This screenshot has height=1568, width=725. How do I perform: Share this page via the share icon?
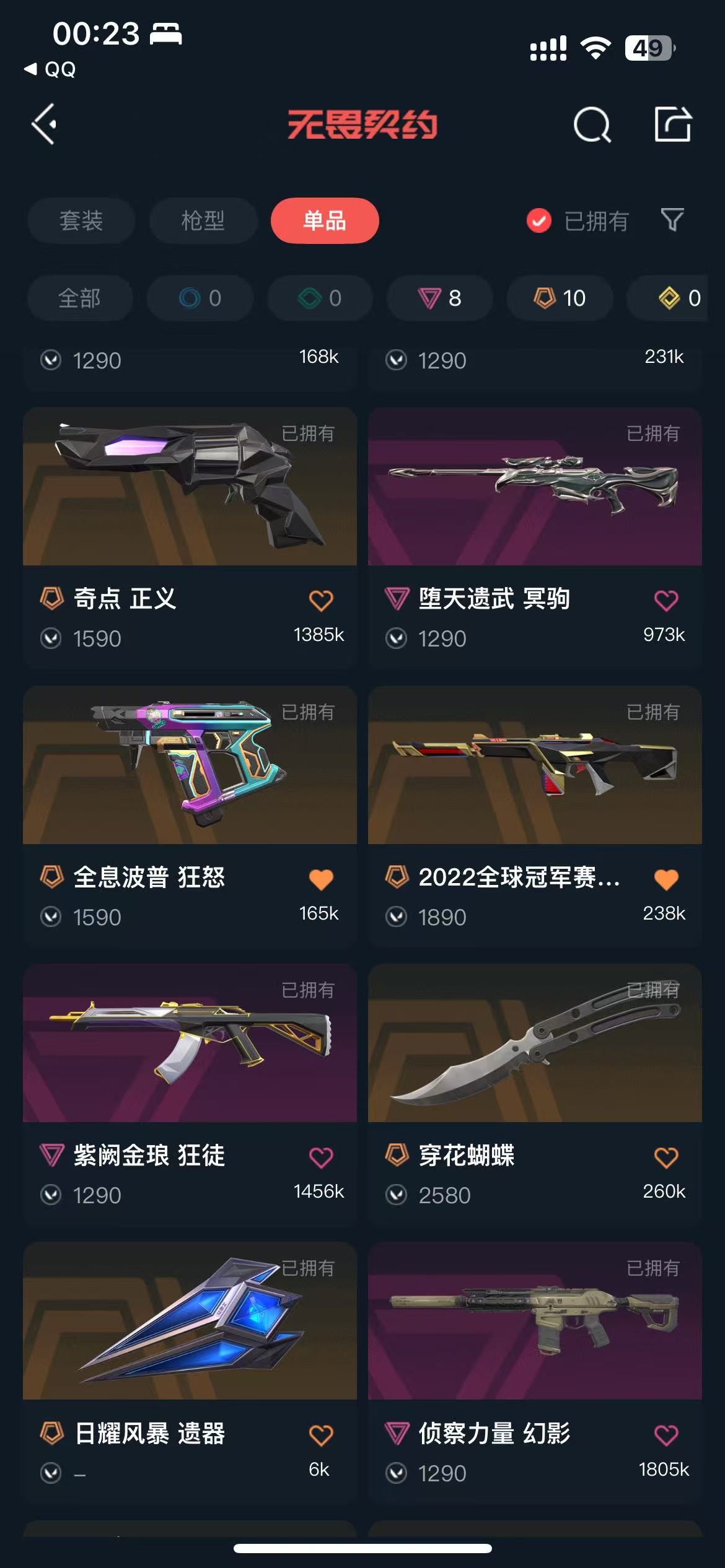[x=673, y=124]
